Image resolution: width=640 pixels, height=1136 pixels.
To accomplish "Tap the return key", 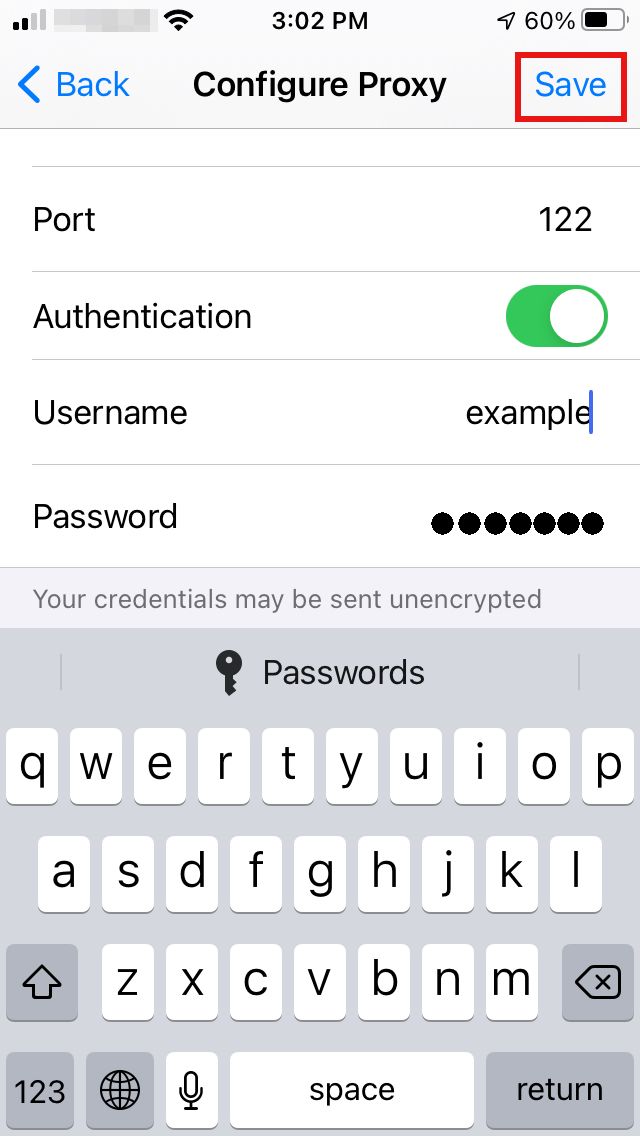I will pyautogui.click(x=560, y=1090).
